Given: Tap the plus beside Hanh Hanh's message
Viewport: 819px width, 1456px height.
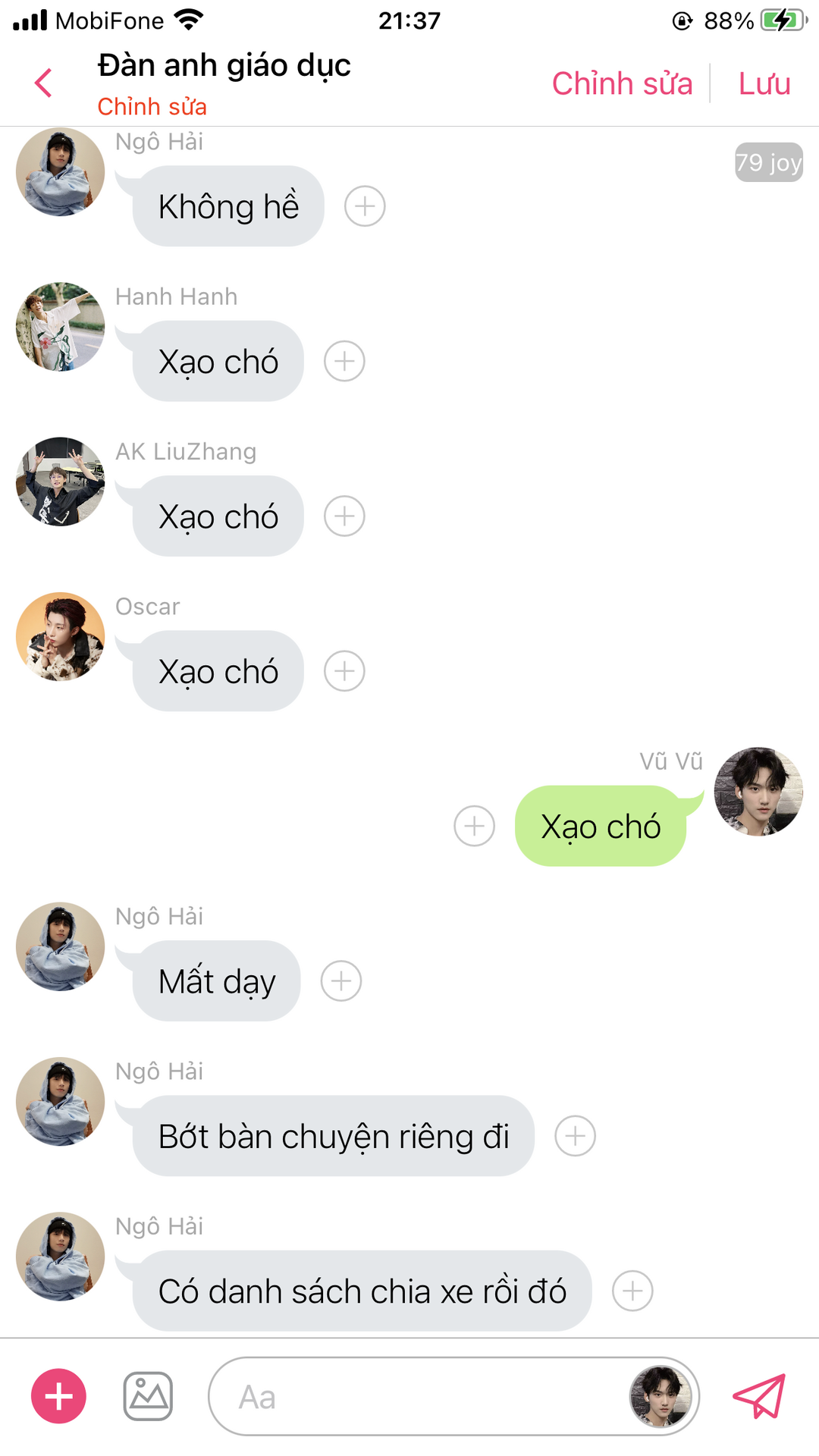Looking at the screenshot, I should [344, 361].
